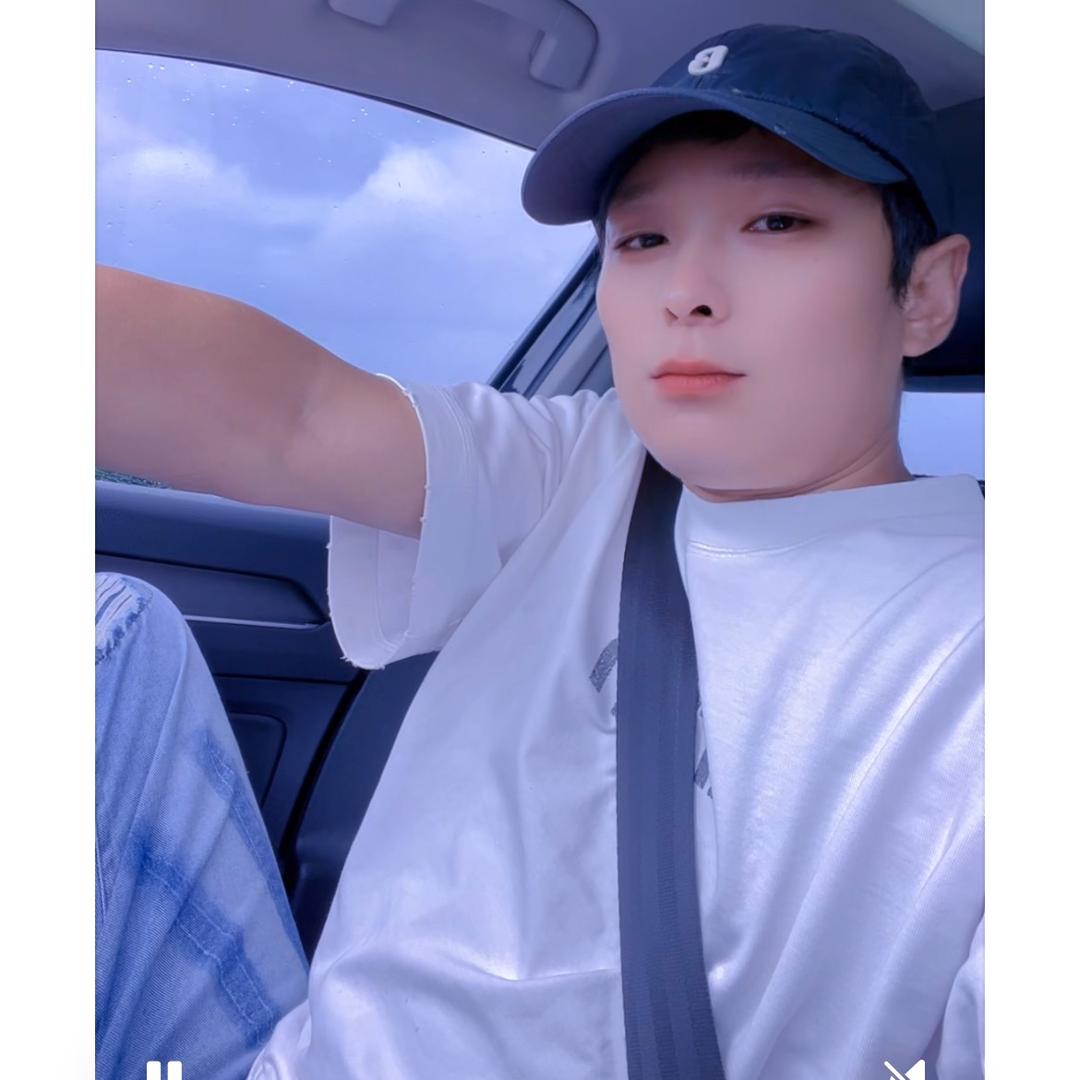
Task: Unmute the video sound
Action: [x=905, y=1070]
